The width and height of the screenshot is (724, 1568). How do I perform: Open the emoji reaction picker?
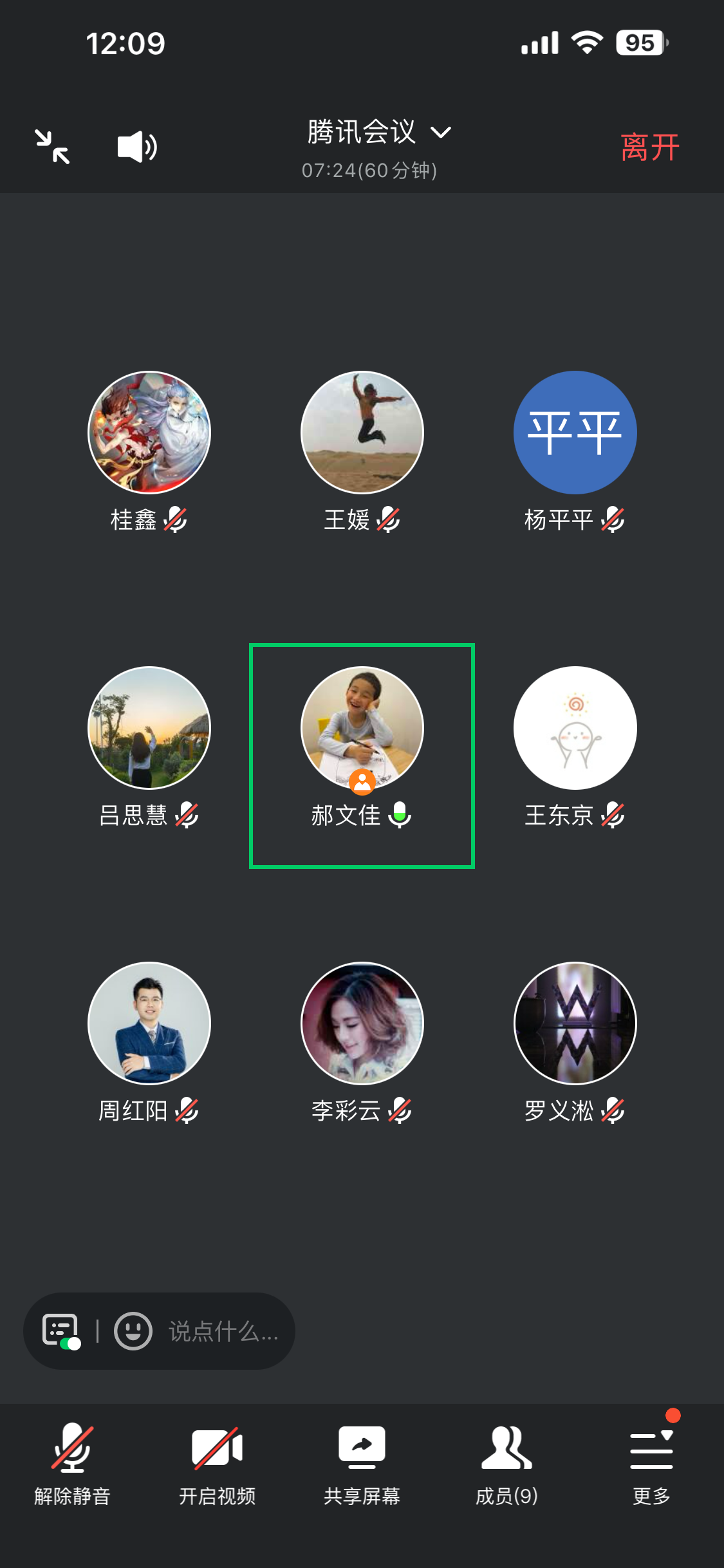pos(133,1330)
